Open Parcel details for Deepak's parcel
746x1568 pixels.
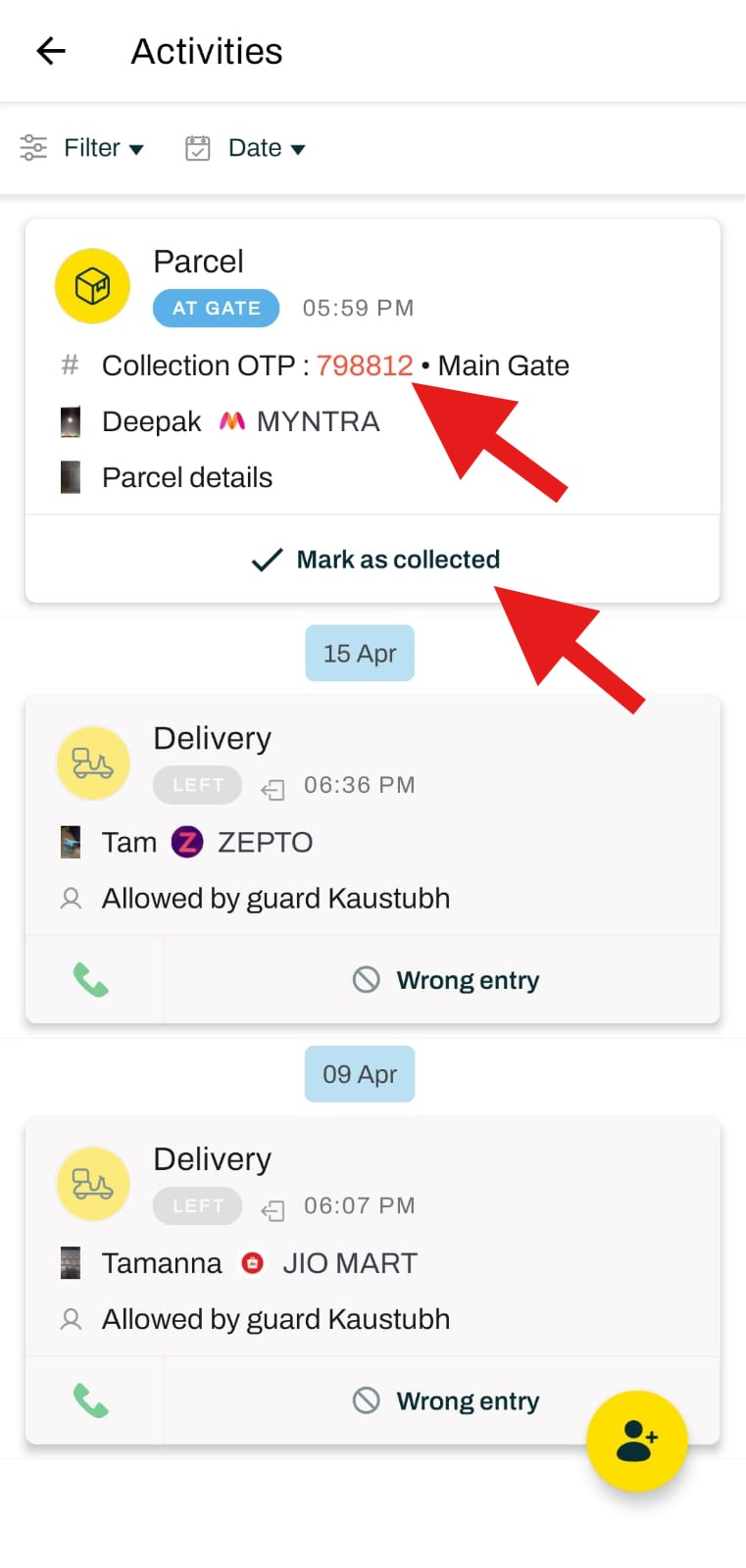(187, 477)
